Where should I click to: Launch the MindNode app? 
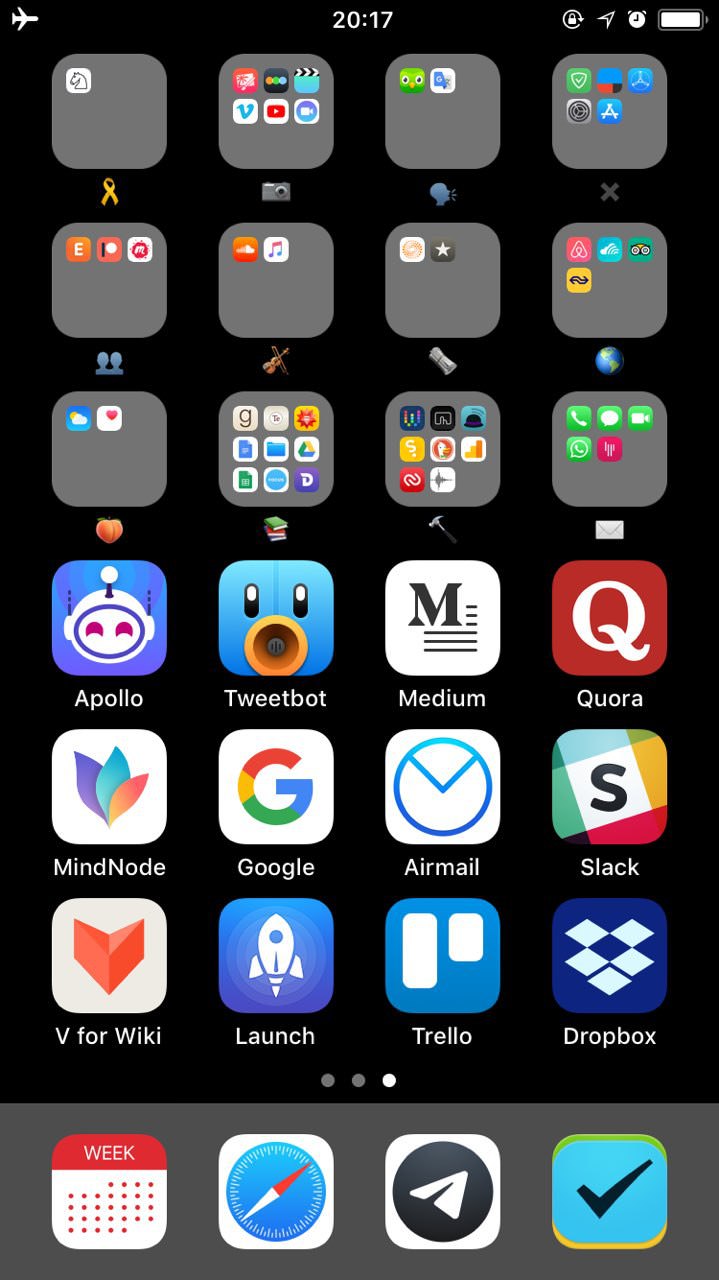click(109, 787)
